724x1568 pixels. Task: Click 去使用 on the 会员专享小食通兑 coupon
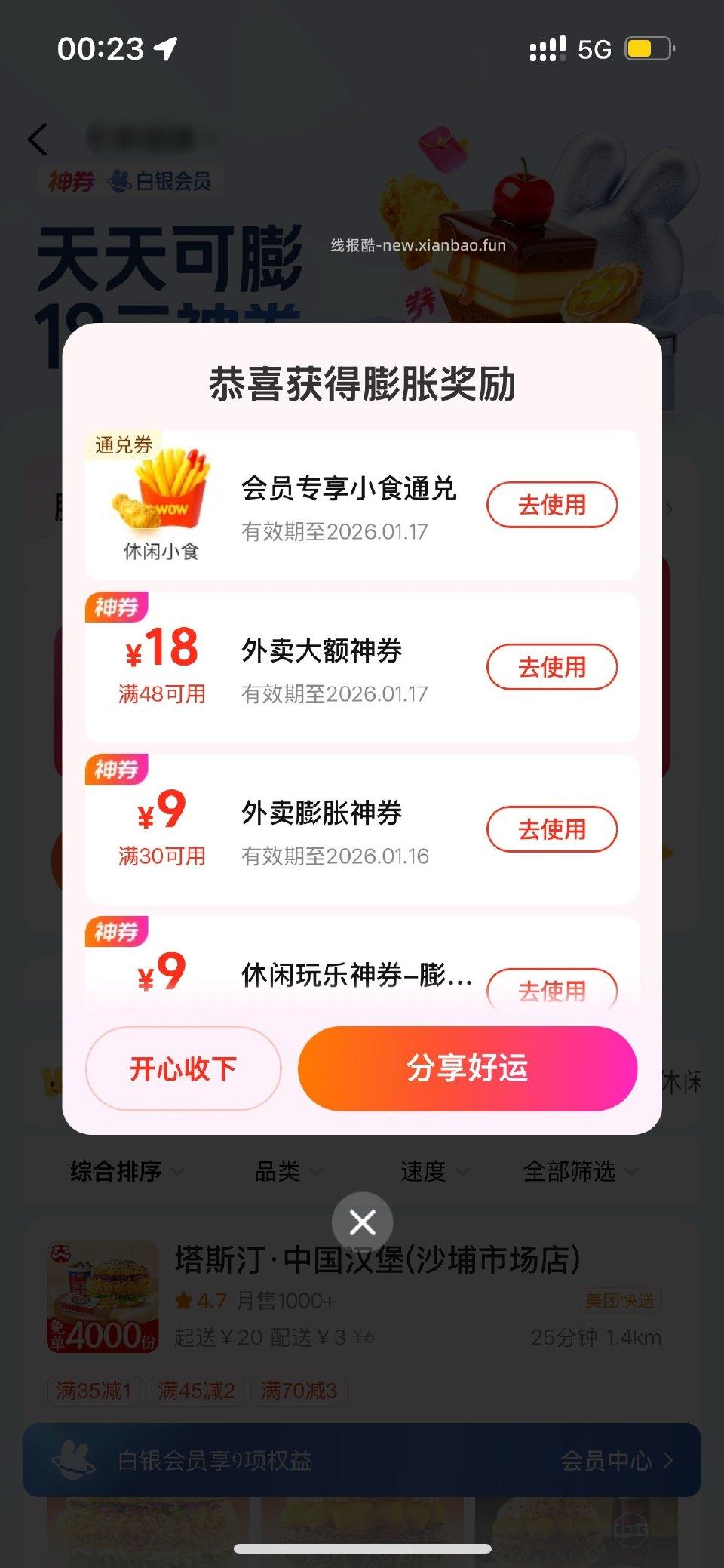tap(553, 506)
